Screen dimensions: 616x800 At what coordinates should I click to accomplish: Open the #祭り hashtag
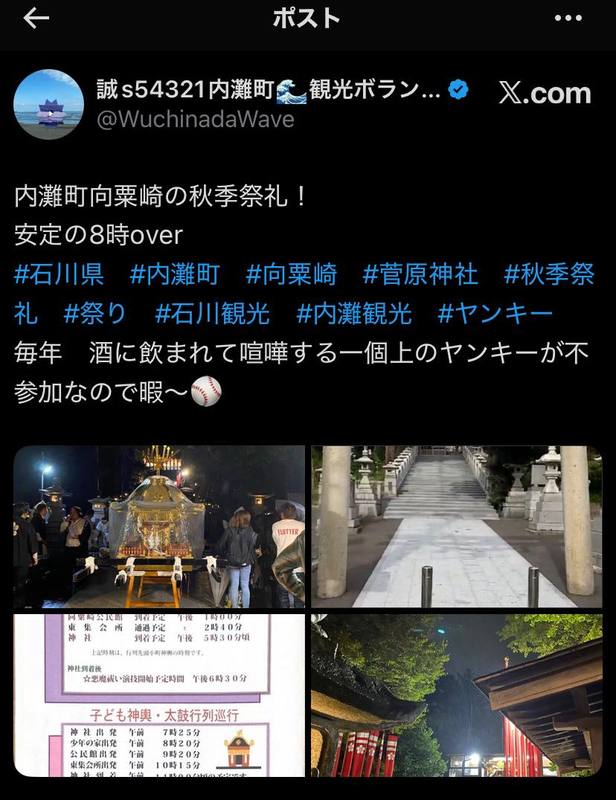[x=96, y=314]
